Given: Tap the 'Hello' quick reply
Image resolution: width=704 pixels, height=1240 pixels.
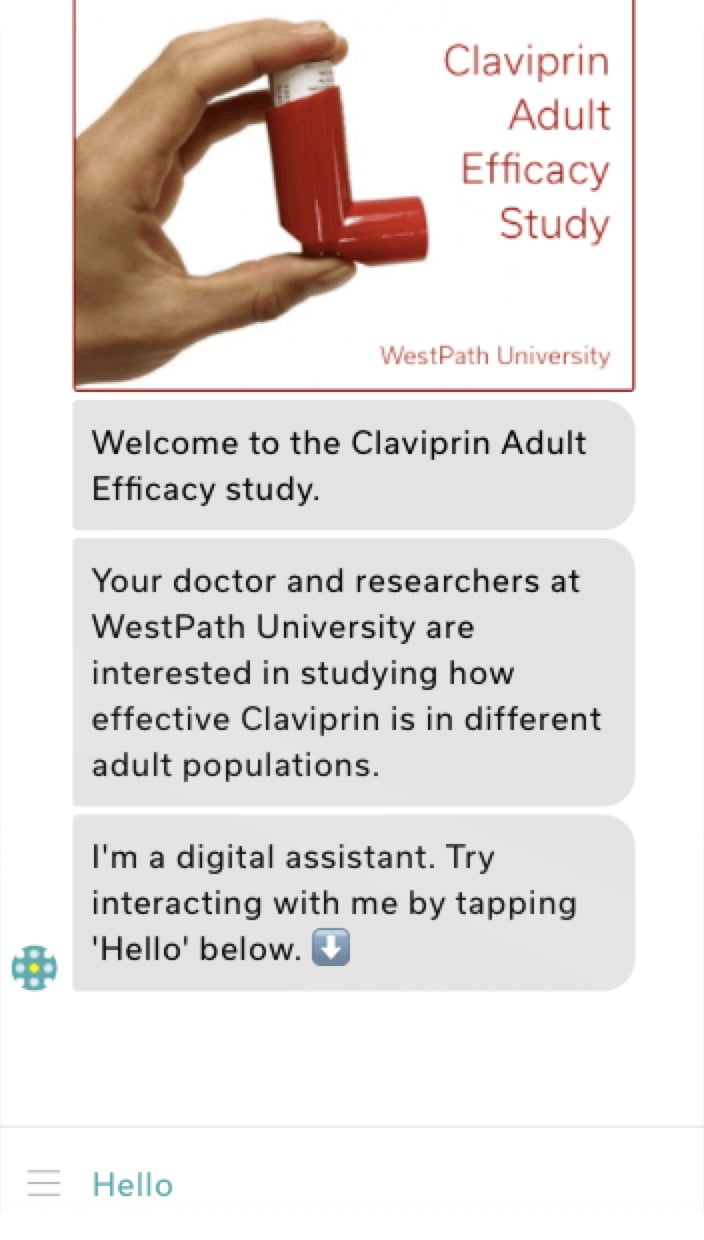Looking at the screenshot, I should click(132, 1185).
